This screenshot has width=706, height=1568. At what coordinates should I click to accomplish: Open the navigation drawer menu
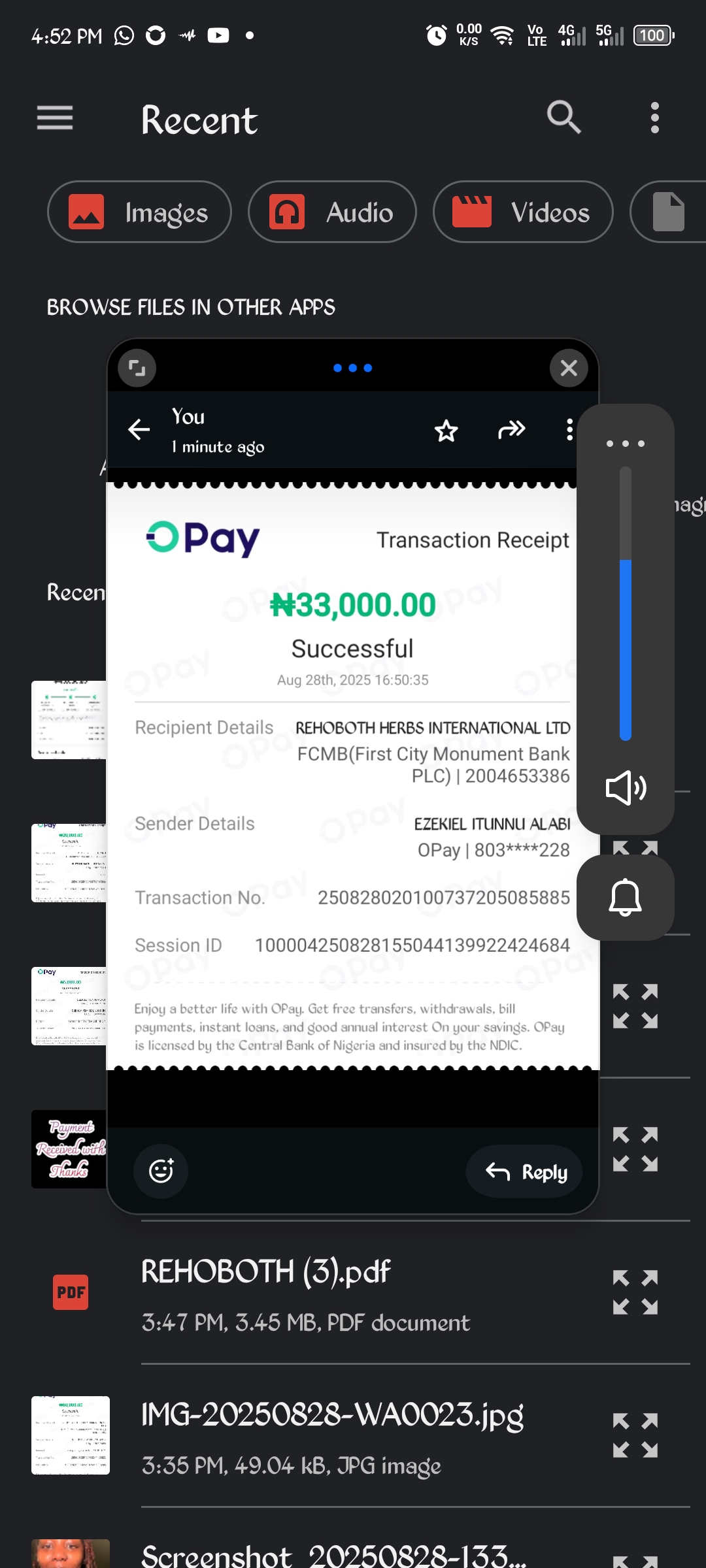coord(55,118)
